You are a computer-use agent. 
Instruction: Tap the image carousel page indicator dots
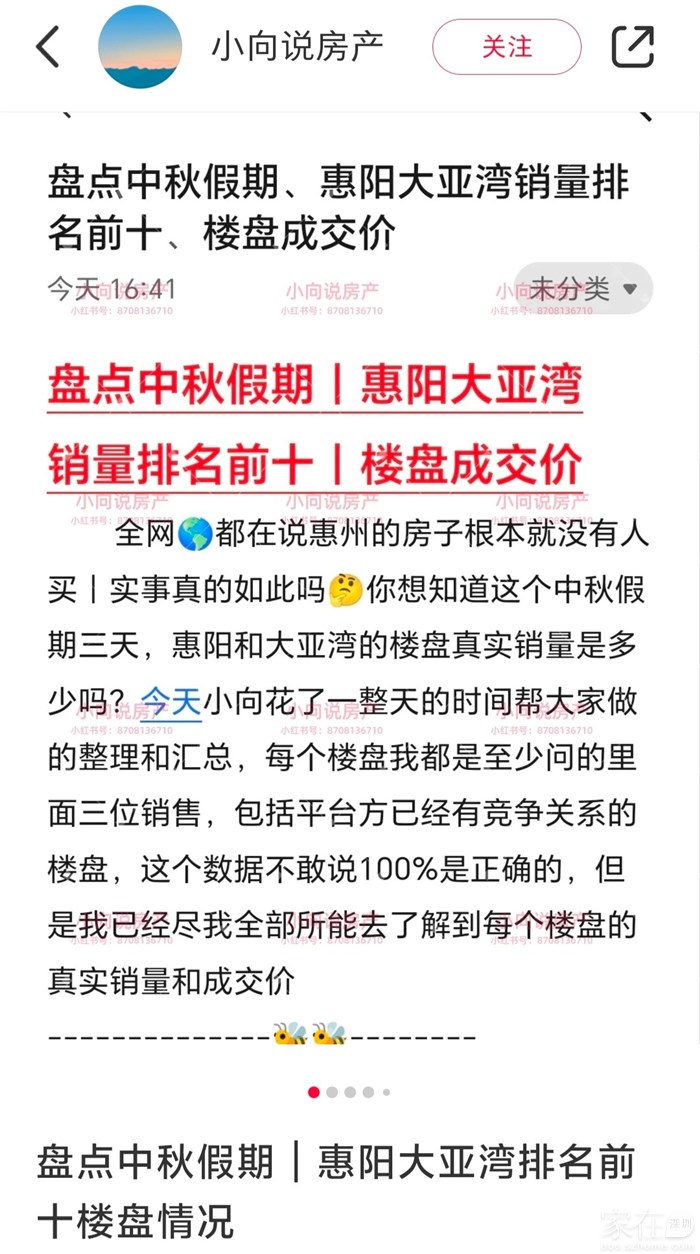(349, 1092)
